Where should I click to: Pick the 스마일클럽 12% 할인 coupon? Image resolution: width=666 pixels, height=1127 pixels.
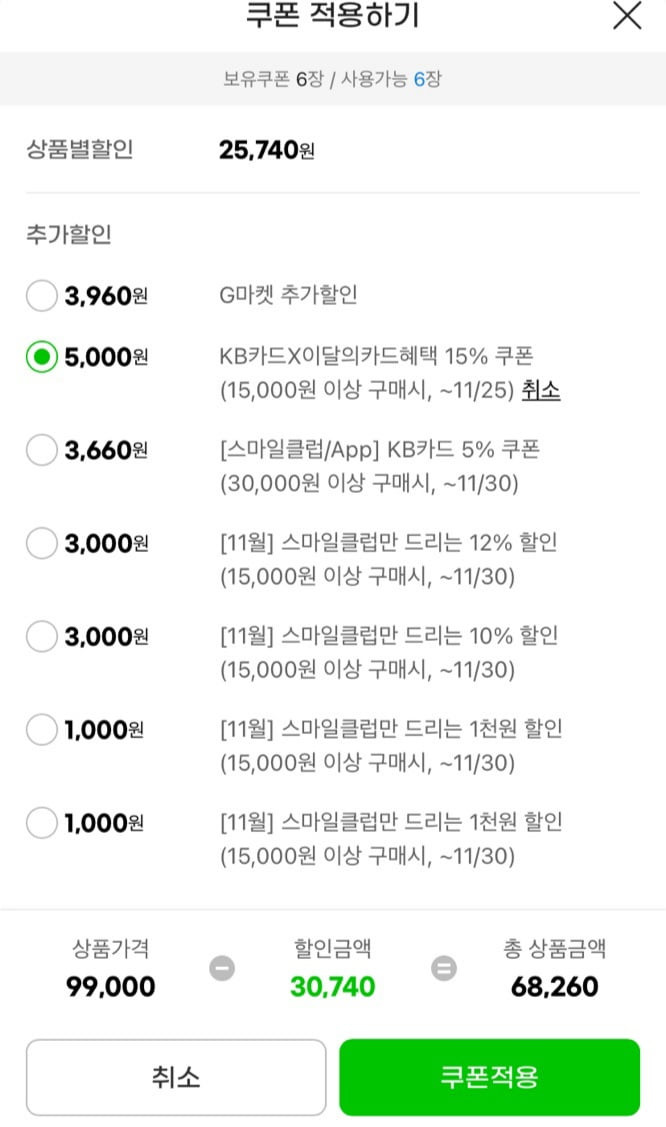(42, 543)
